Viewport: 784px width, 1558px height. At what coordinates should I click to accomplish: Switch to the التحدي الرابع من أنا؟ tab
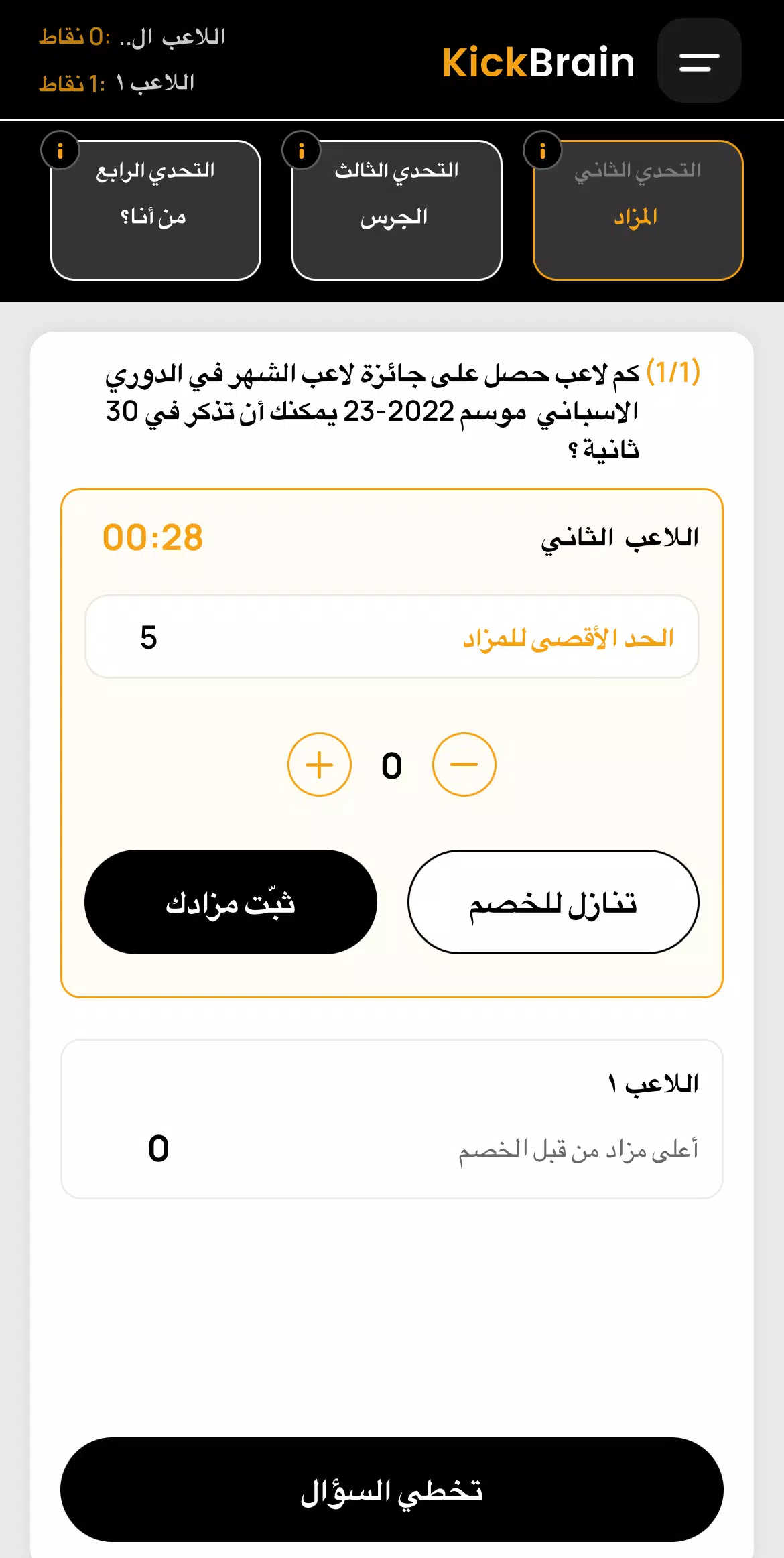(x=156, y=208)
